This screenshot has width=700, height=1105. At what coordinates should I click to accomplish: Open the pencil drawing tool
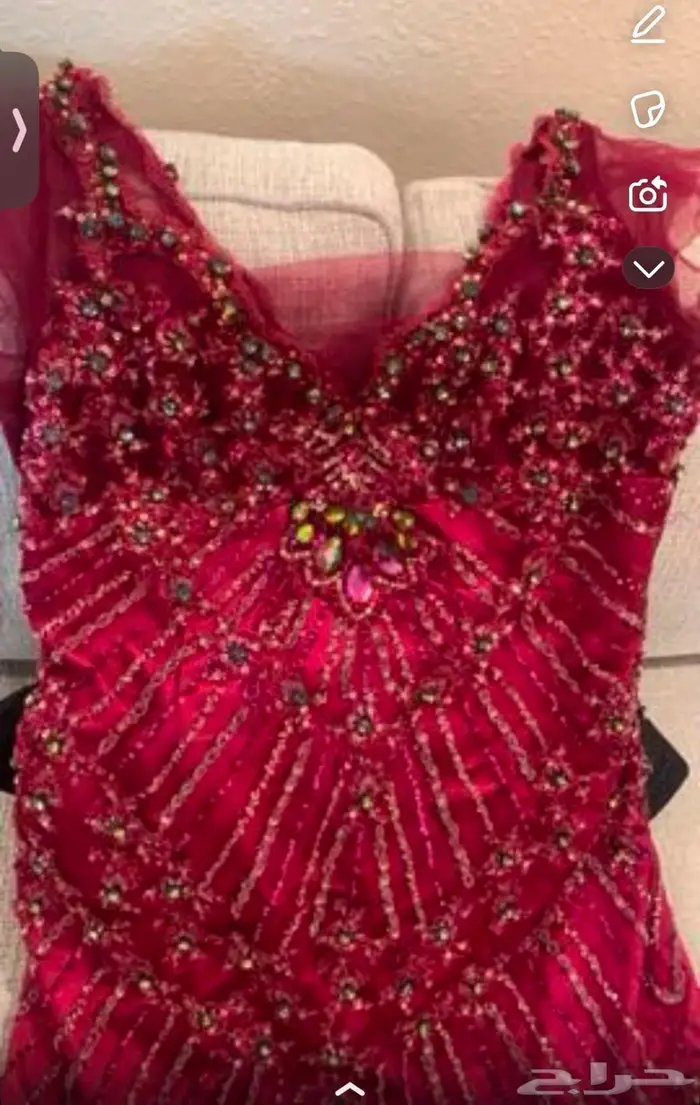pos(649,25)
